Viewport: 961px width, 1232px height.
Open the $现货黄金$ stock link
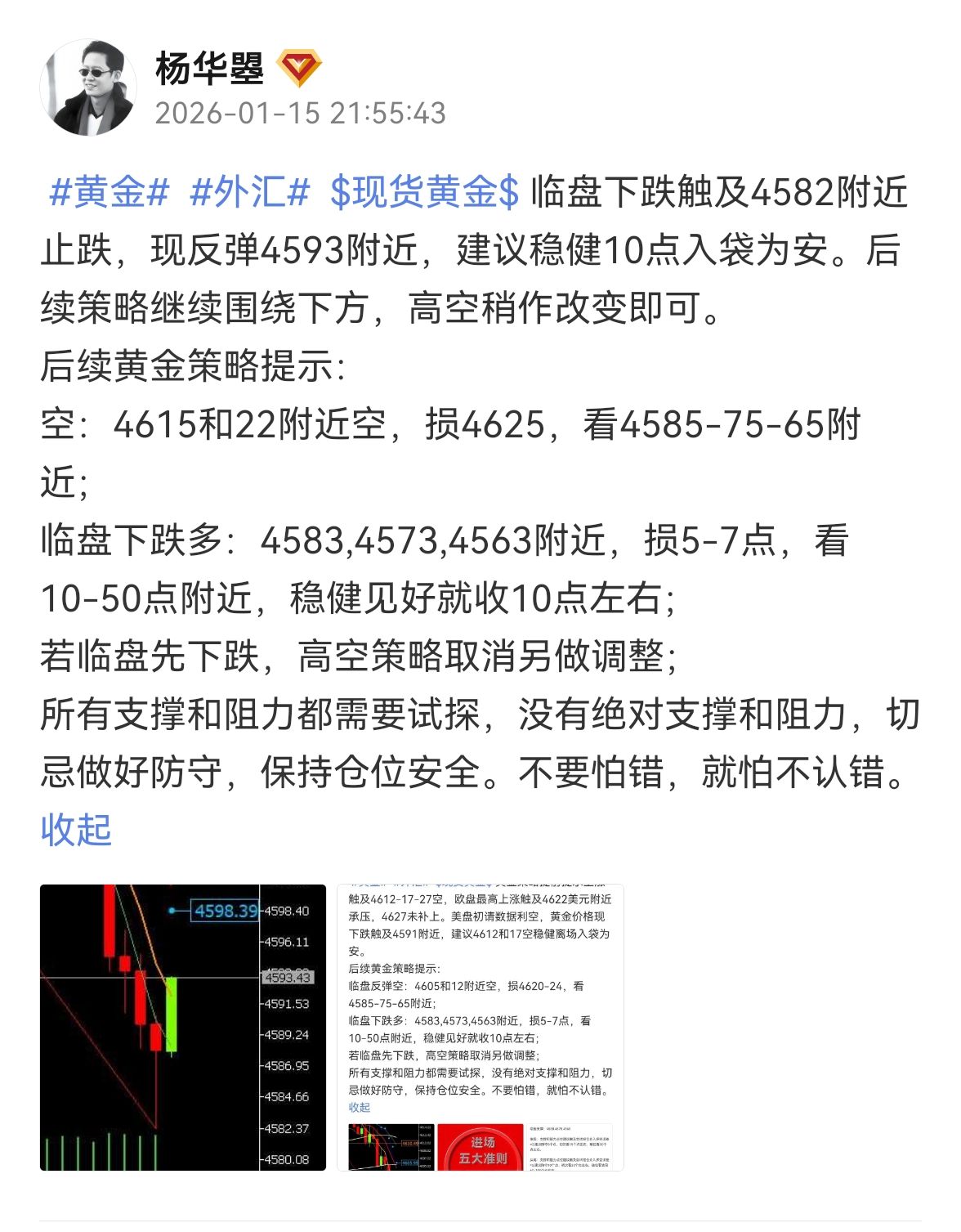(424, 193)
